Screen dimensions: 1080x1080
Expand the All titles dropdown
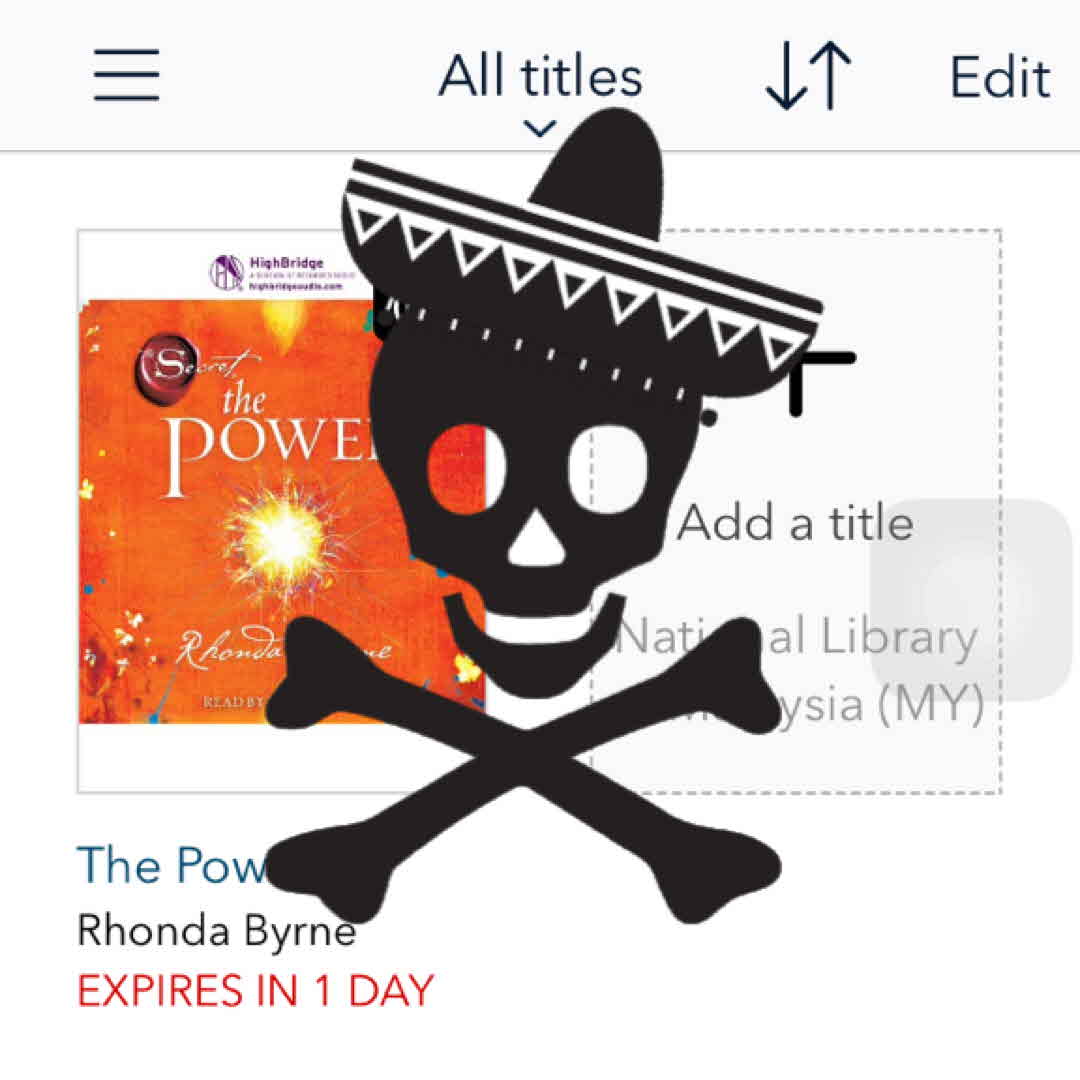point(540,84)
